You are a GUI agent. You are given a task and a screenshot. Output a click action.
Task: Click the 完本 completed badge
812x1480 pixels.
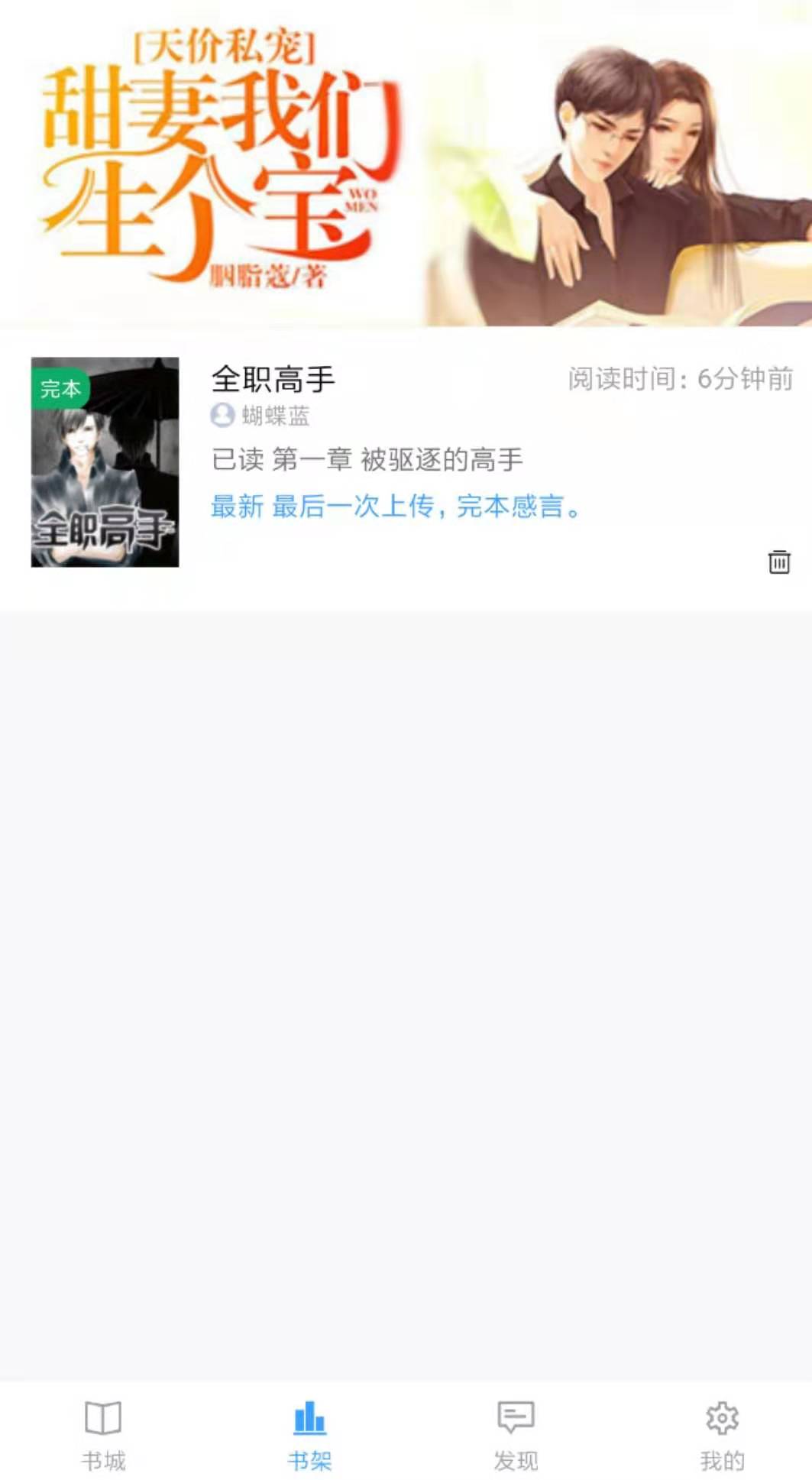coord(61,389)
